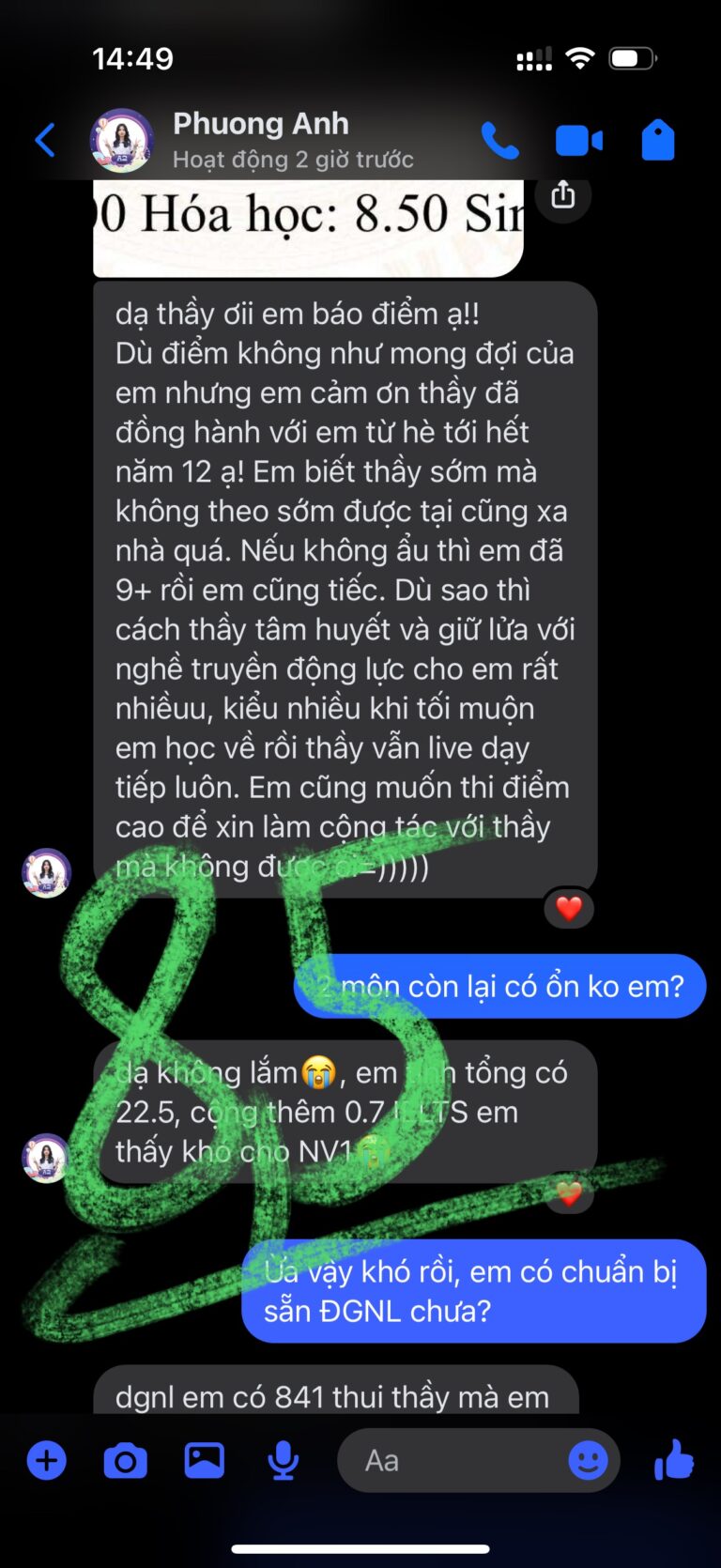Open the tag label icon
721x1568 pixels.
point(657,141)
